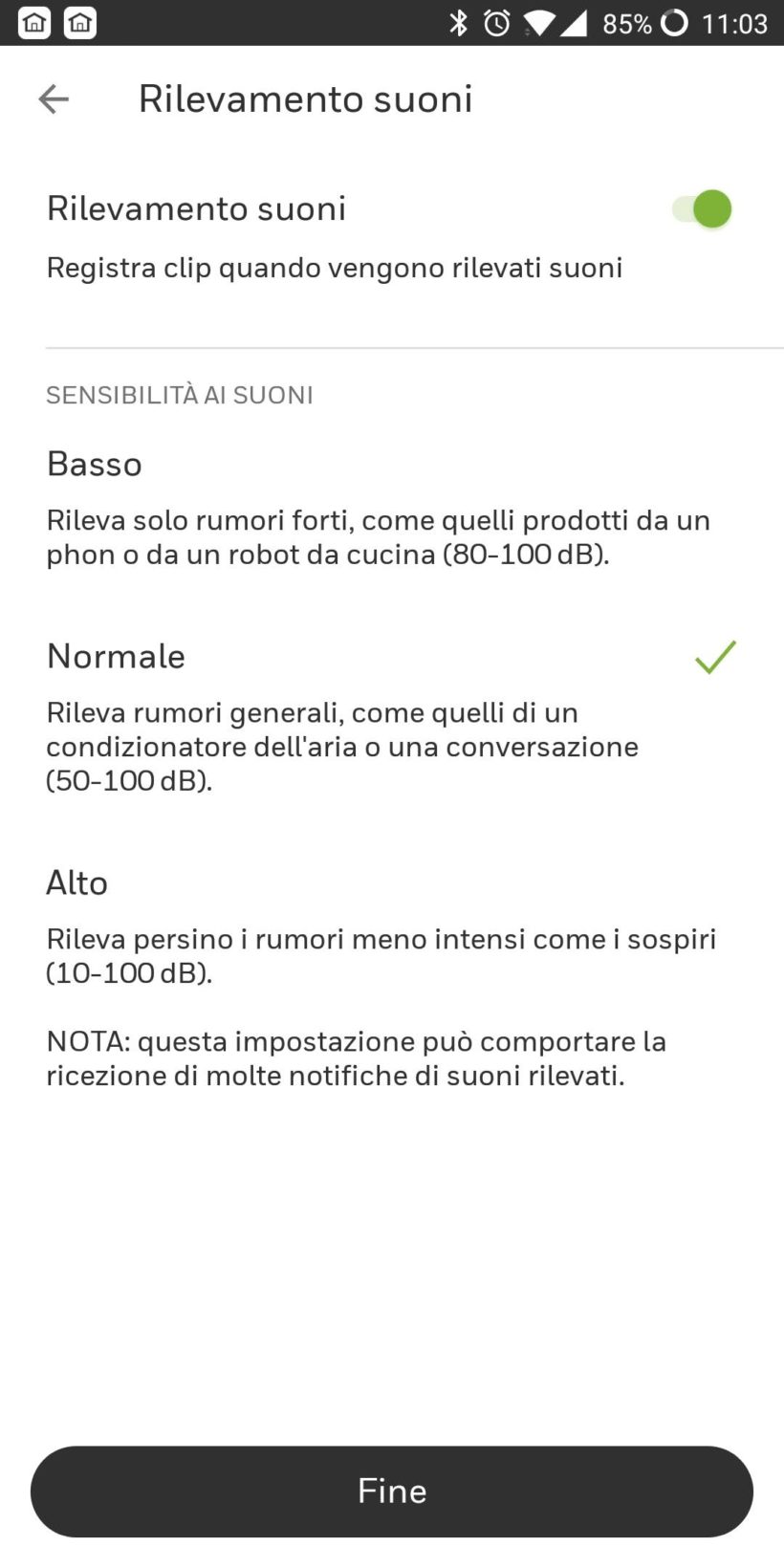Go back using the arrow icon
This screenshot has height=1568, width=784.
pos(54,98)
